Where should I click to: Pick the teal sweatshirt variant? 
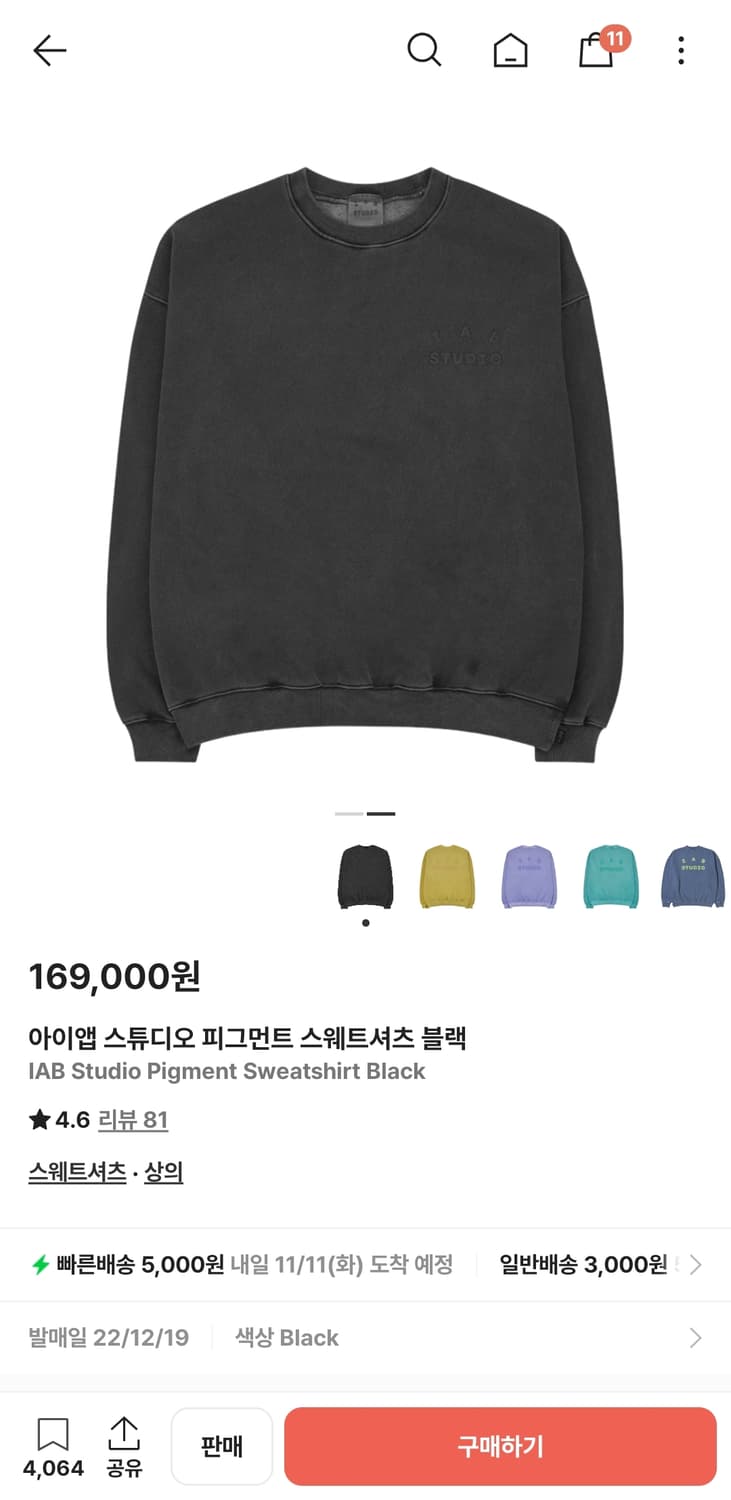[x=610, y=878]
